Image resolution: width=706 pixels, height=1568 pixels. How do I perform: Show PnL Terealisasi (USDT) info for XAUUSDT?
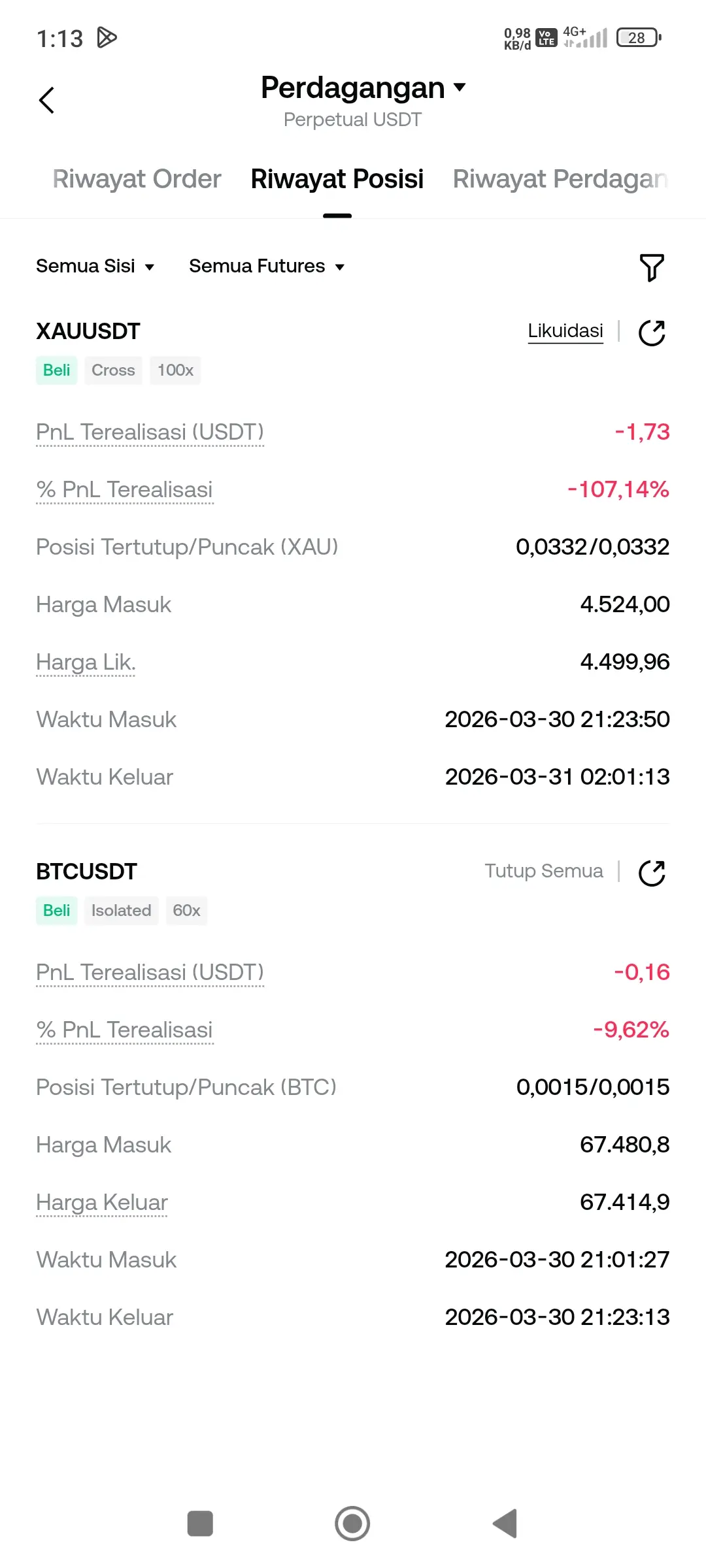(x=150, y=433)
